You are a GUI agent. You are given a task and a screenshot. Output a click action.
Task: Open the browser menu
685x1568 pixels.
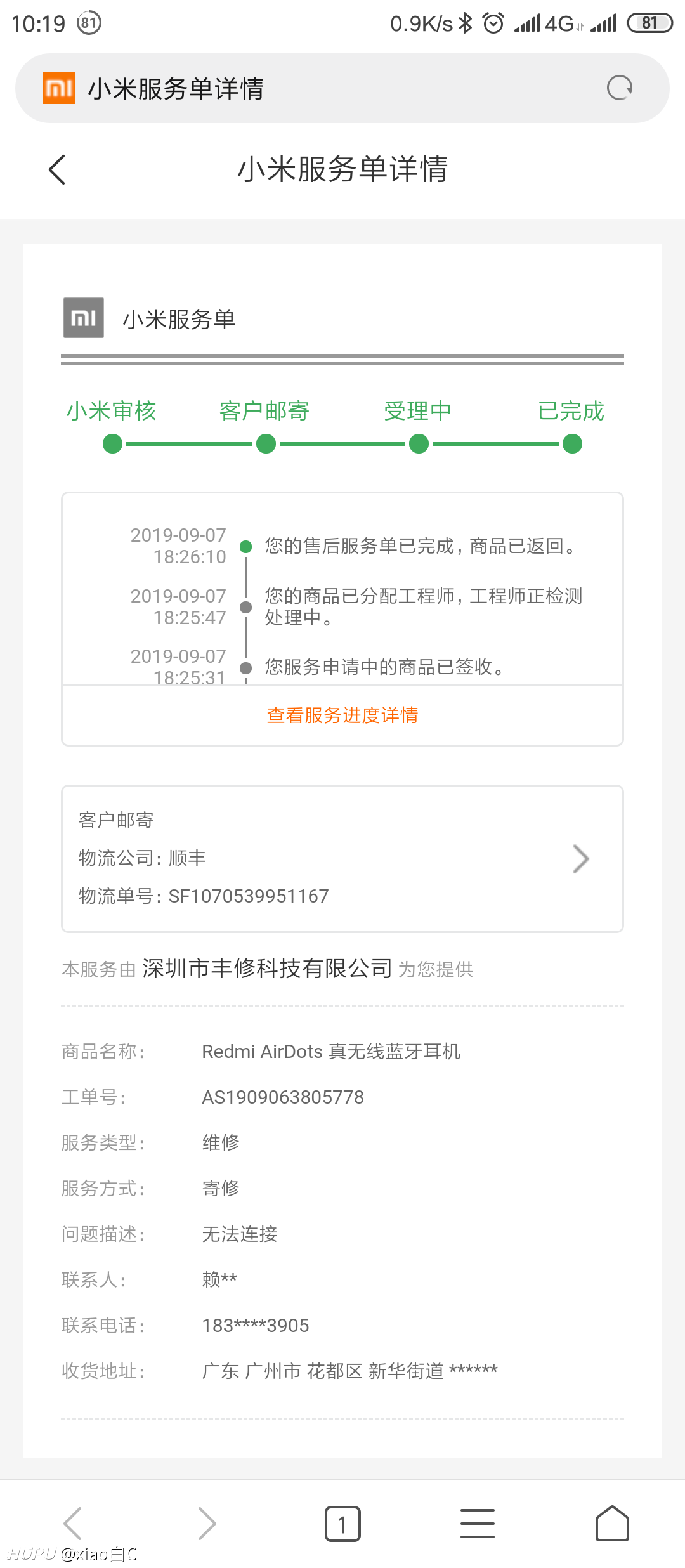(478, 1524)
